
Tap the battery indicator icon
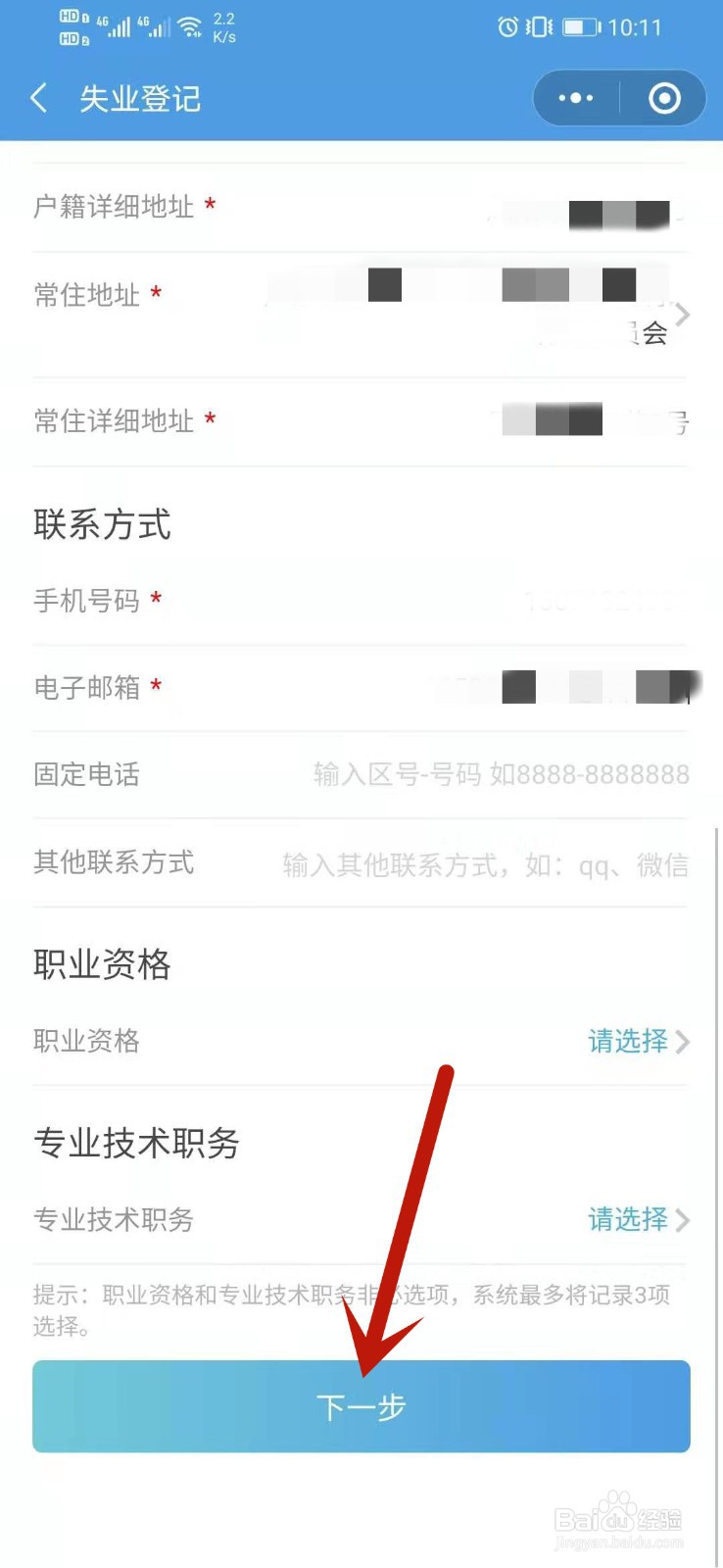pos(580,27)
